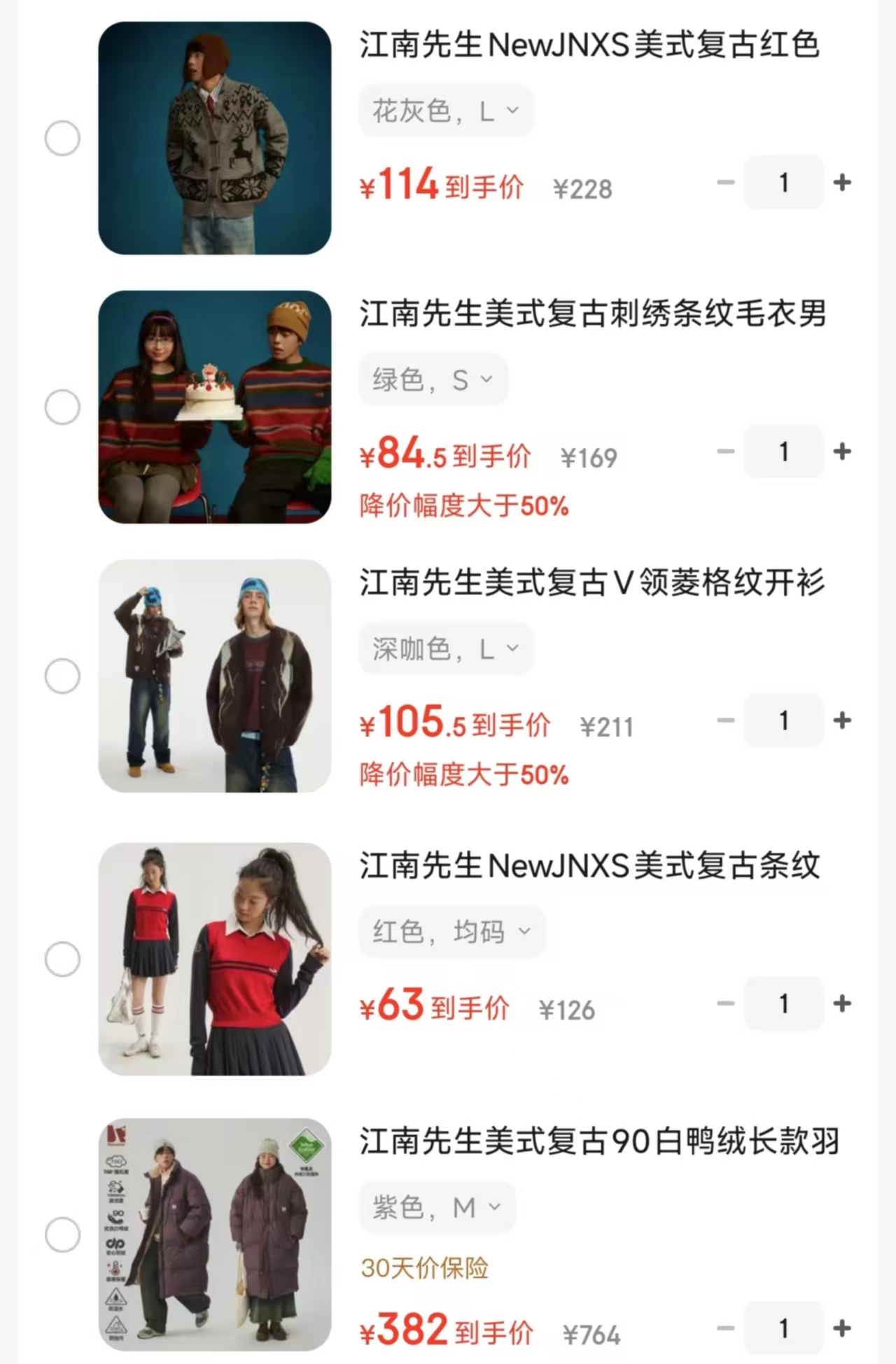
Task: Open the reindeer cardigan product image
Action: (214, 138)
